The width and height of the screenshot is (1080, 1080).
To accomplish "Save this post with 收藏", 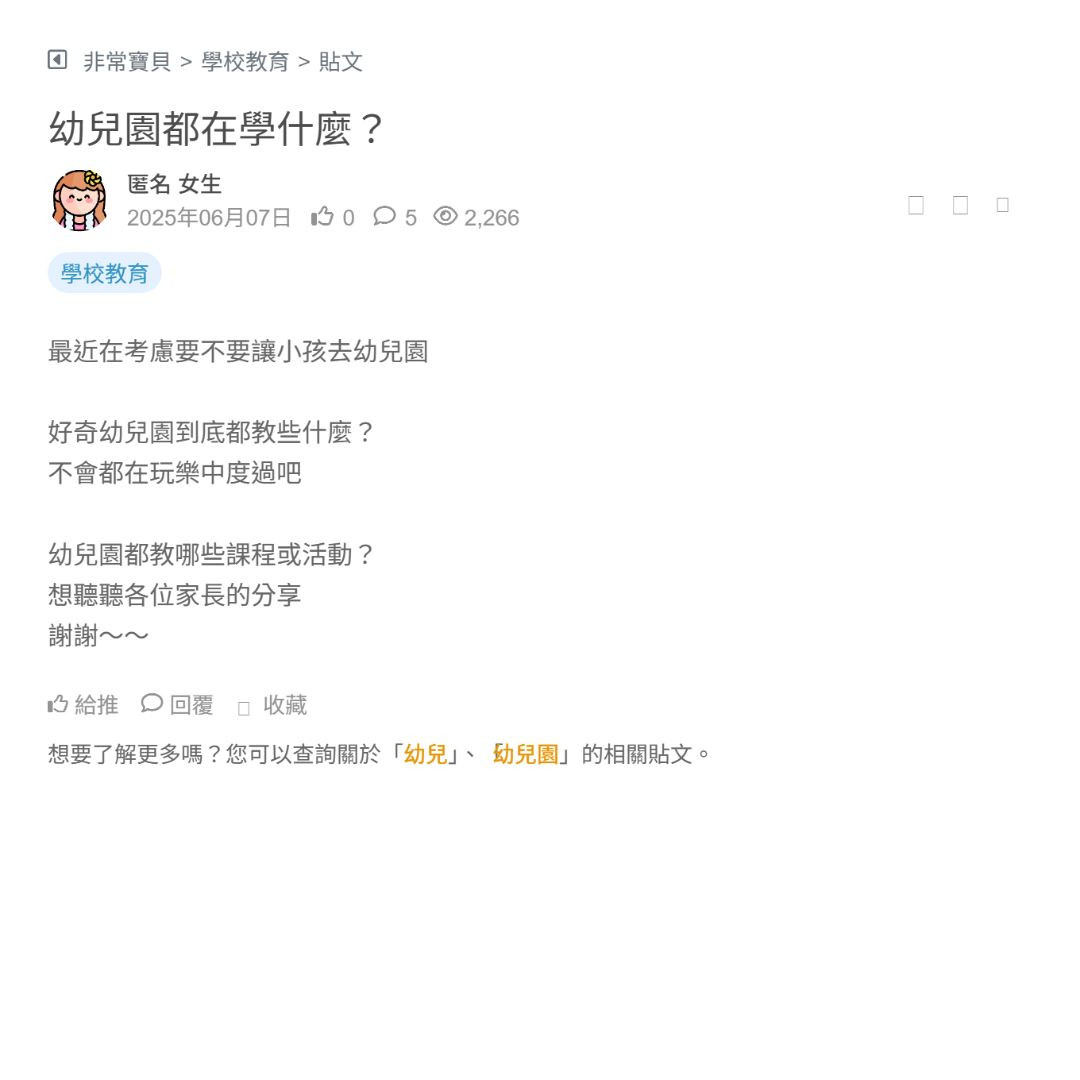I will point(273,705).
